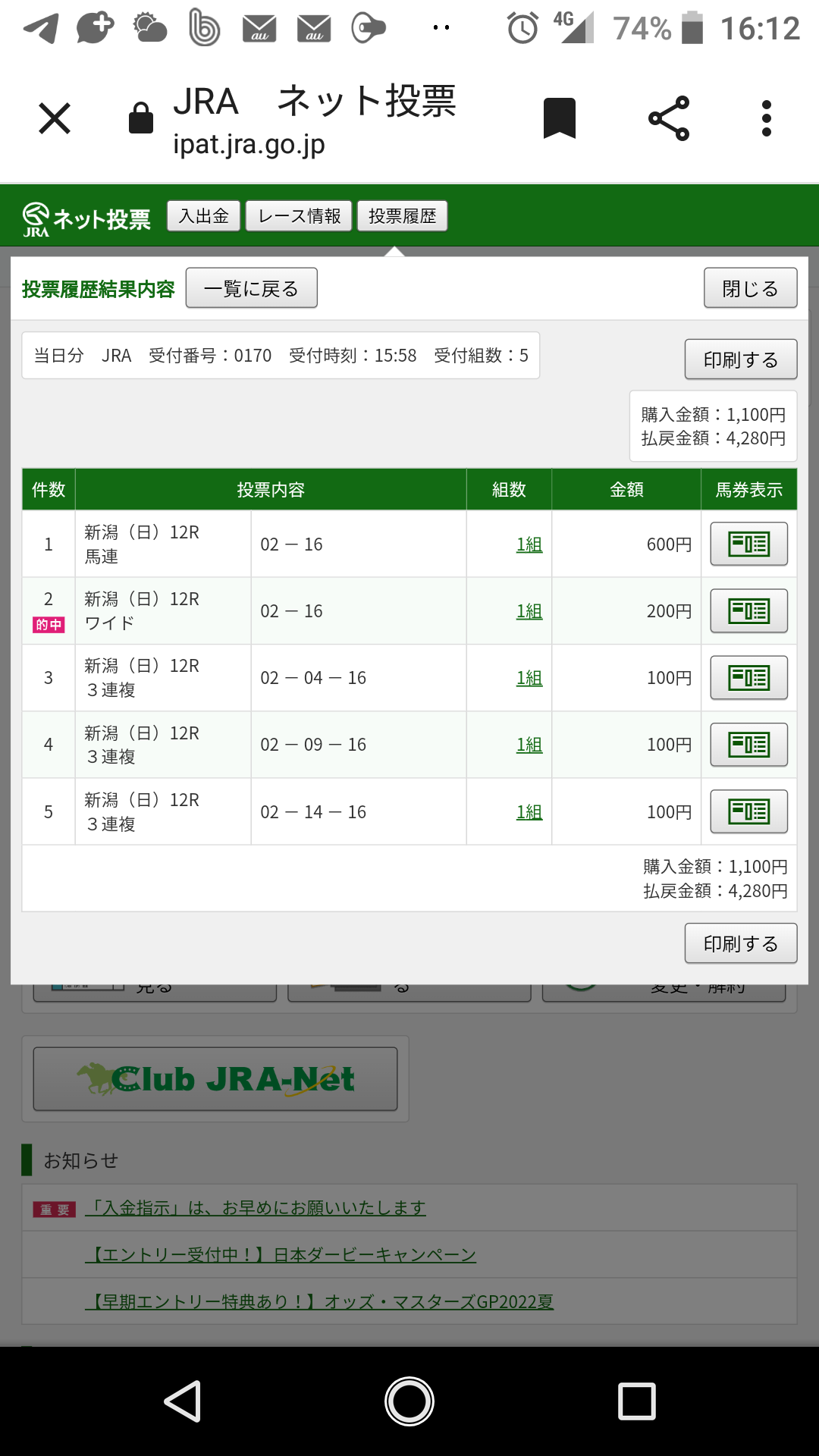Open 1組 link for ワイド bet

(529, 611)
